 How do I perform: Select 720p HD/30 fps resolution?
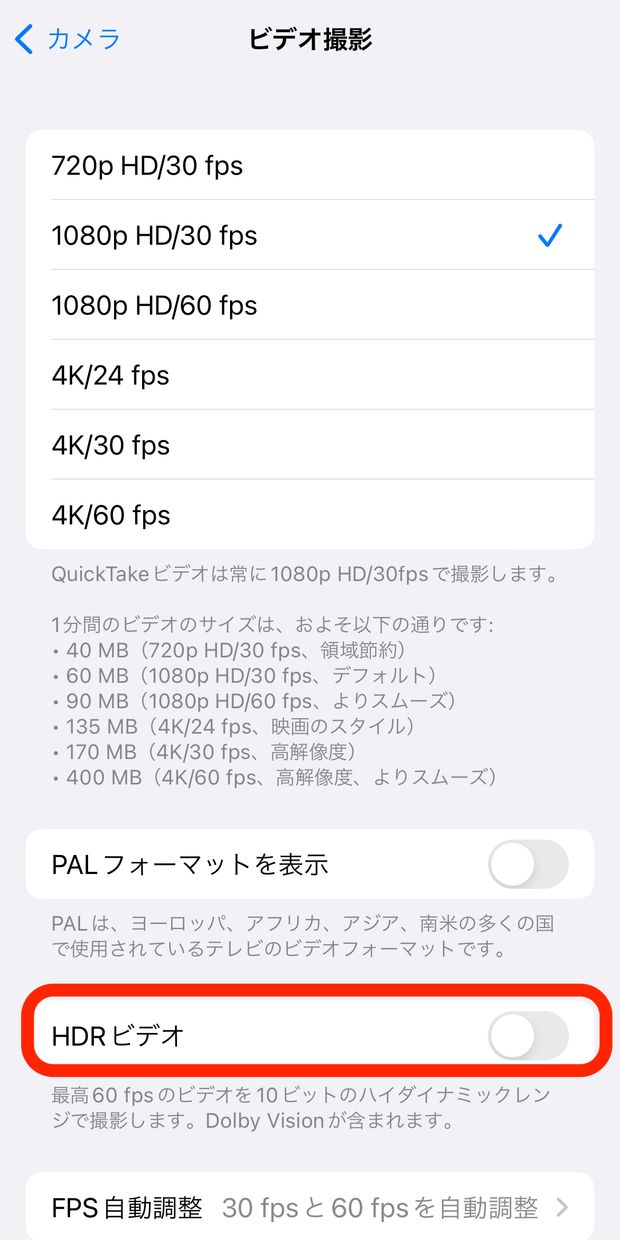310,165
